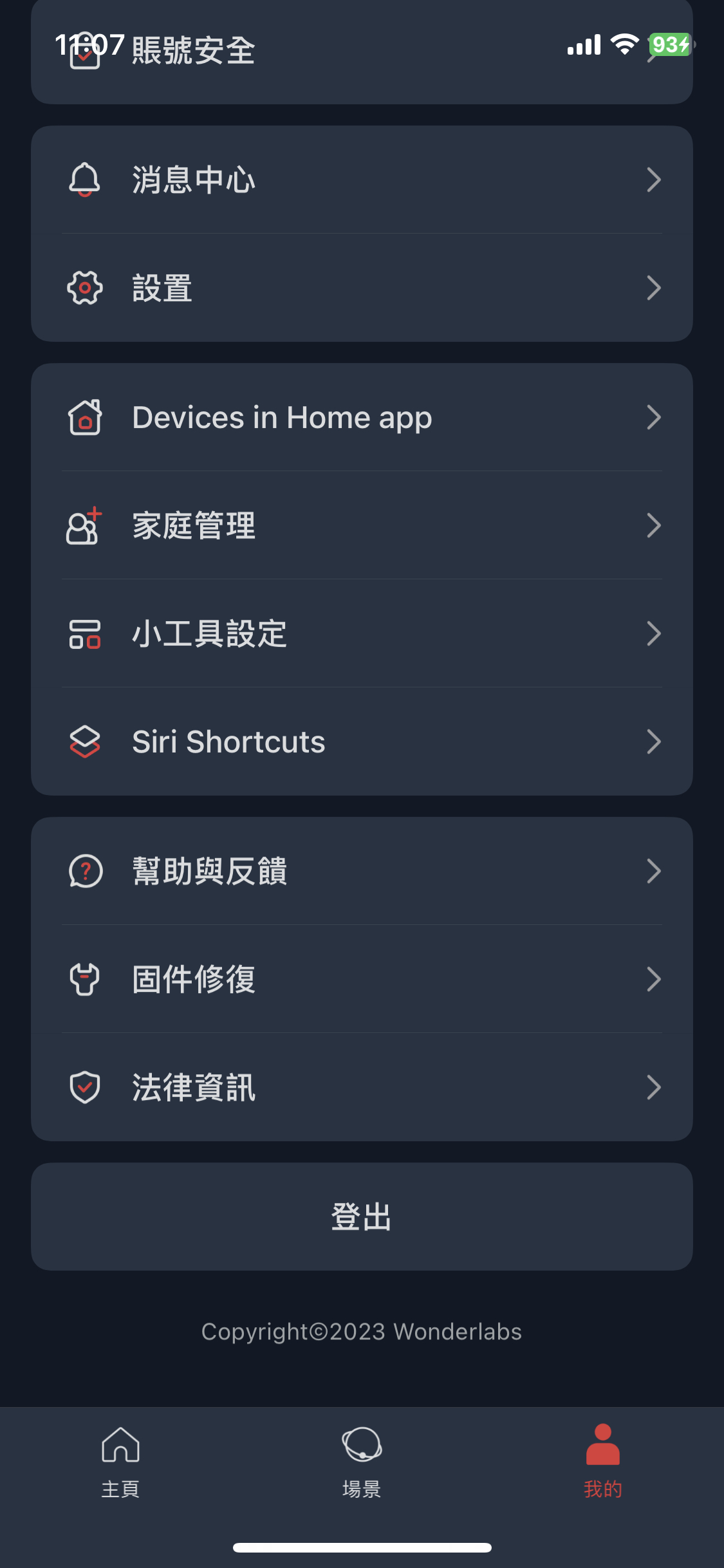Screen dimensions: 724x1568
Task: Open 消息中心 message center
Action: 362,180
